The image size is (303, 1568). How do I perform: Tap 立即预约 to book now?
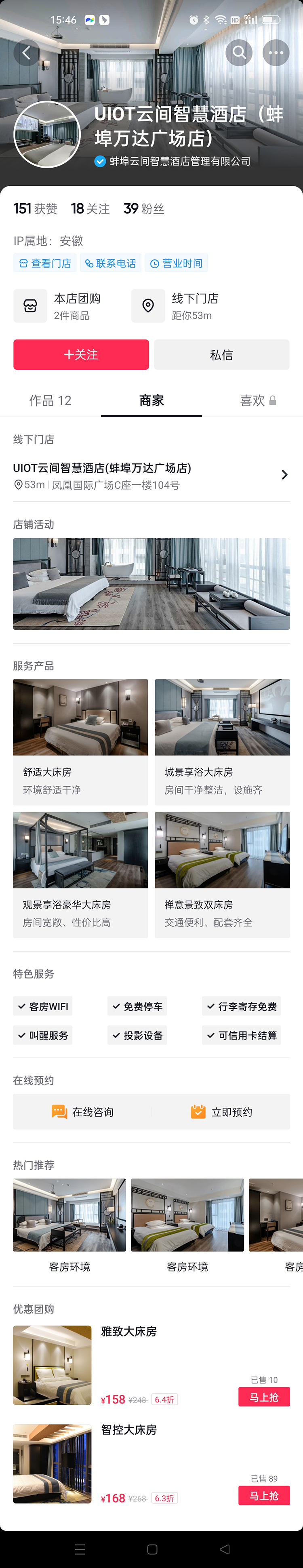point(221,1111)
